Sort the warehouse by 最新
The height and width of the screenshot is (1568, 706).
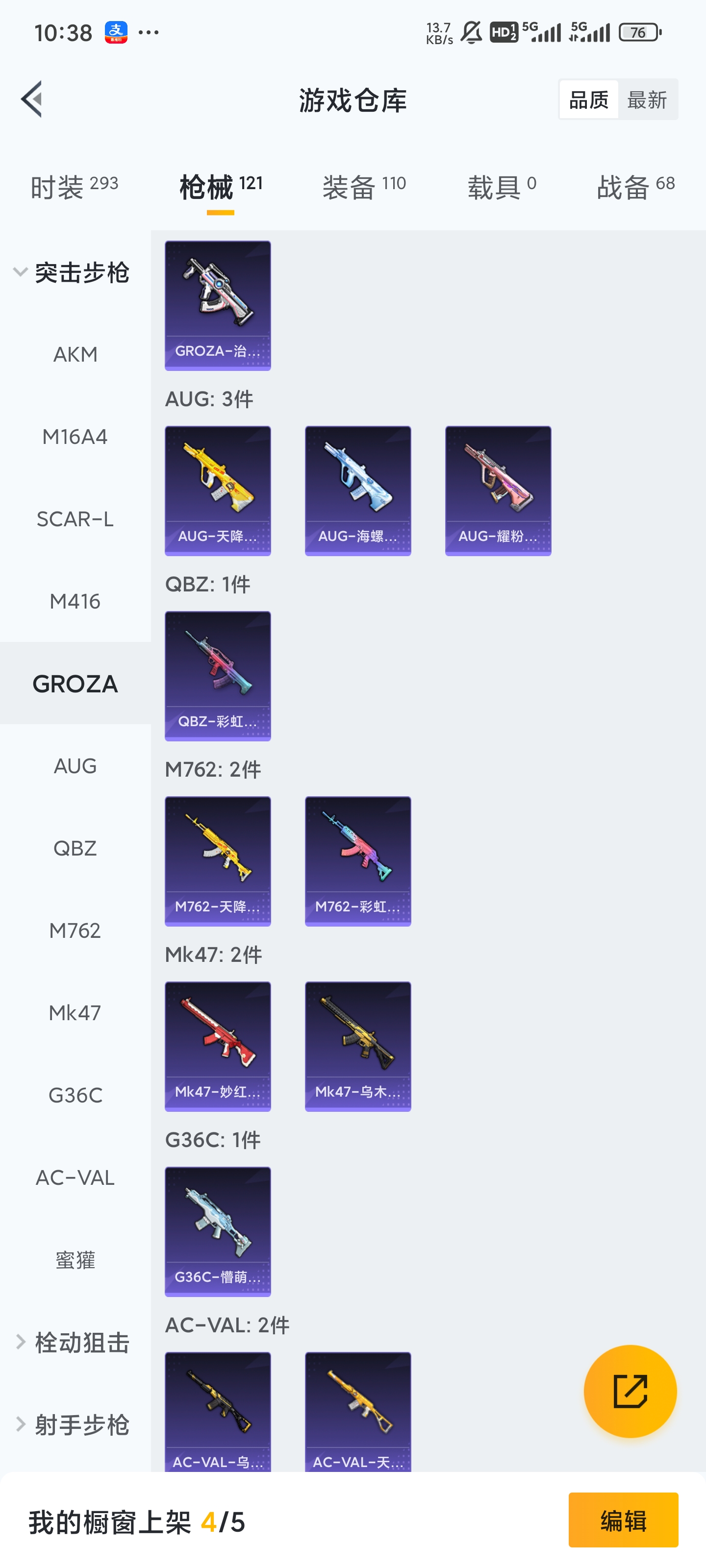pos(647,100)
